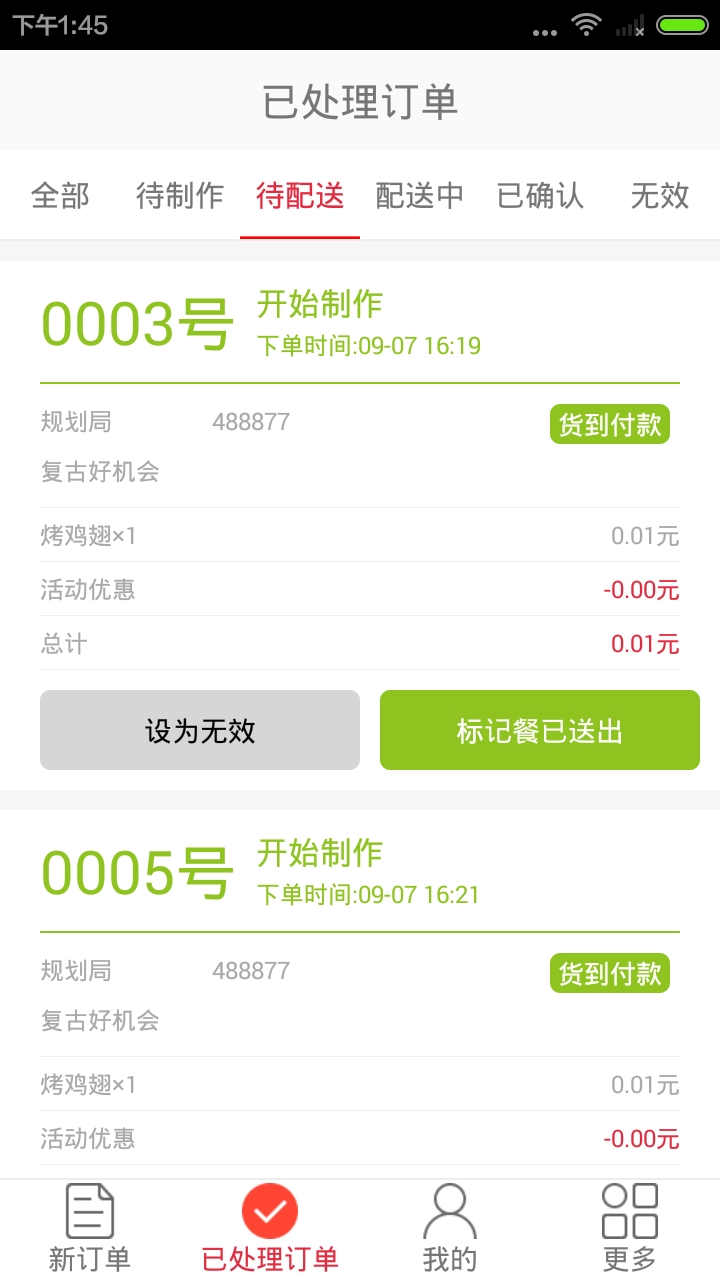
Task: Switch to the 全部 tab
Action: 62,196
